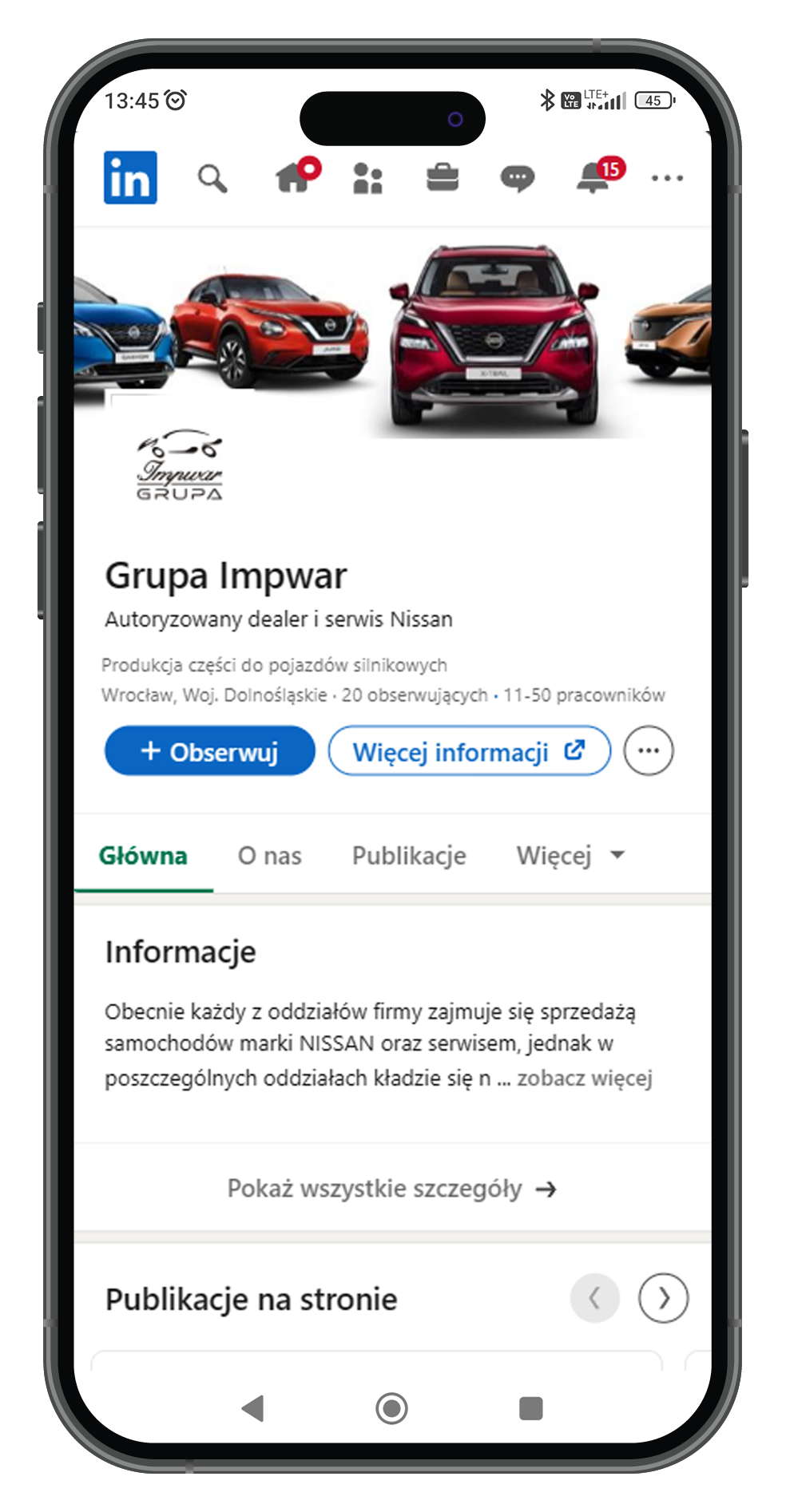
Task: Open recent apps with the square button
Action: click(530, 1409)
